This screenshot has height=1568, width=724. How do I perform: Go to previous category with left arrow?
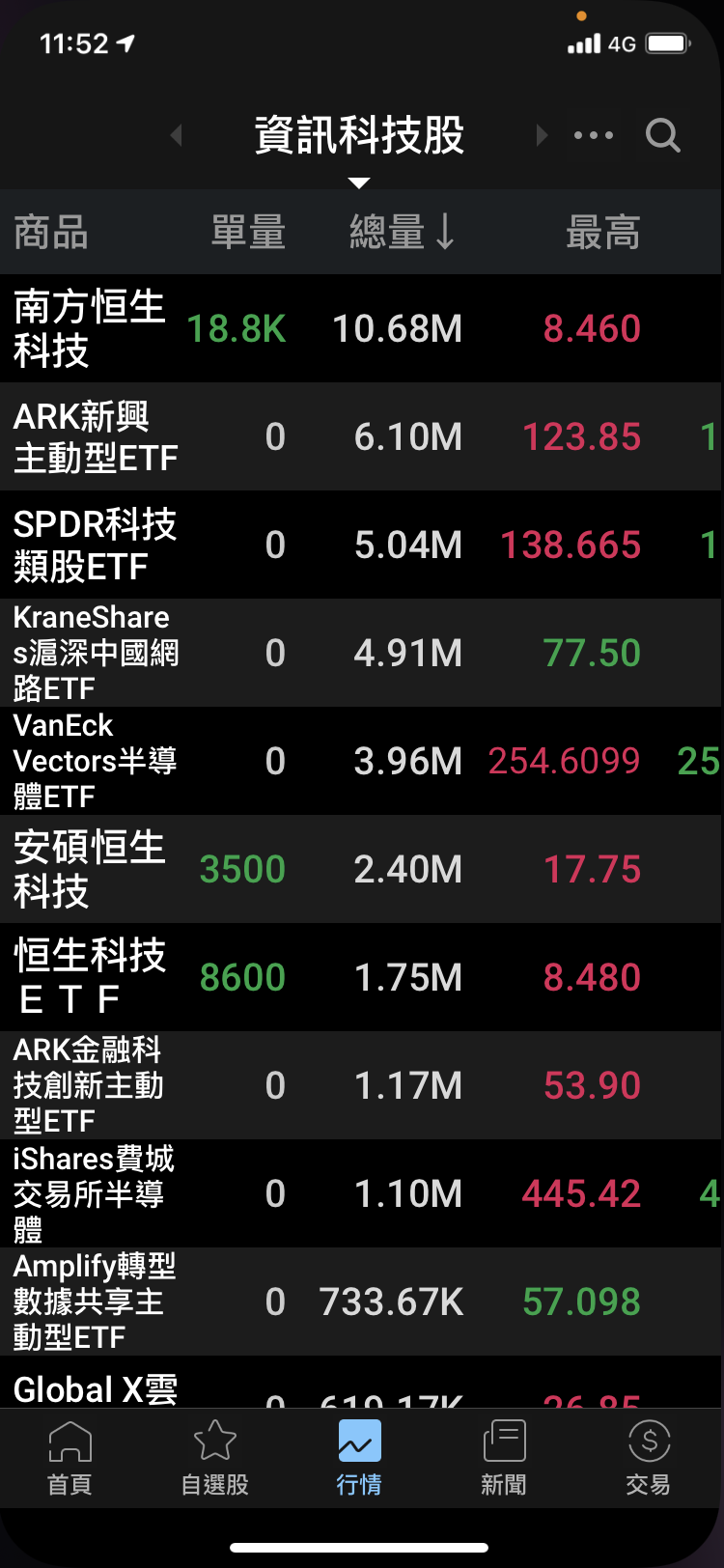(176, 135)
